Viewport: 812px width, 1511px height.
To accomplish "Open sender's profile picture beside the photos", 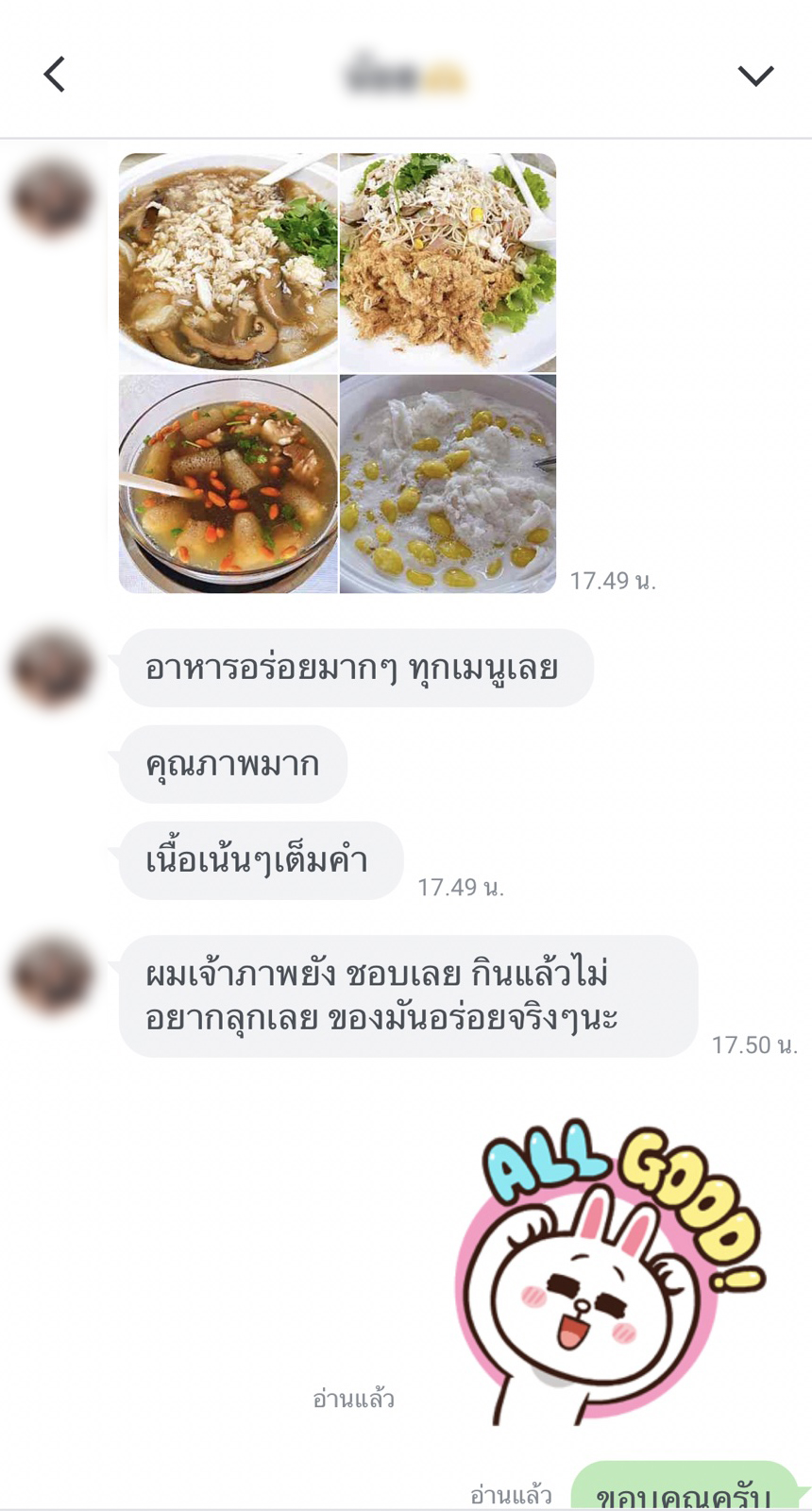I will (x=51, y=197).
